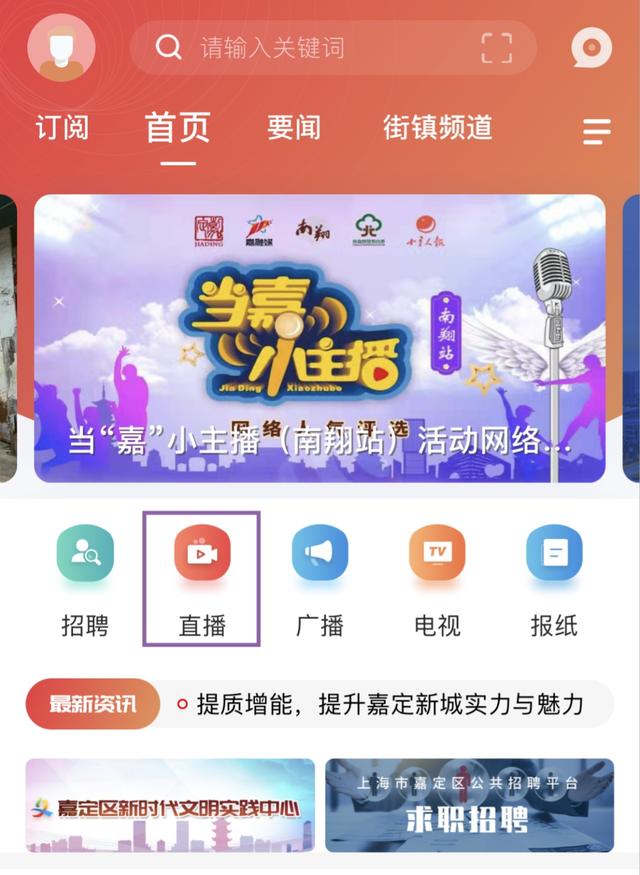Open the channel menu icon
This screenshot has width=640, height=875.
[596, 130]
